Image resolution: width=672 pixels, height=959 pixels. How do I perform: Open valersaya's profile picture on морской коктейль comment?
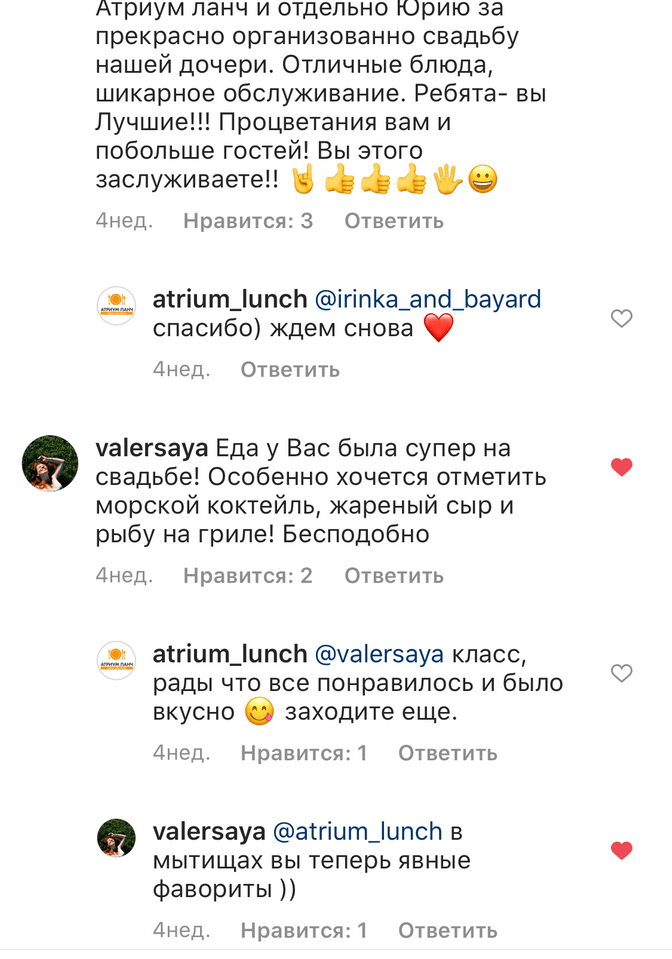pyautogui.click(x=50, y=463)
